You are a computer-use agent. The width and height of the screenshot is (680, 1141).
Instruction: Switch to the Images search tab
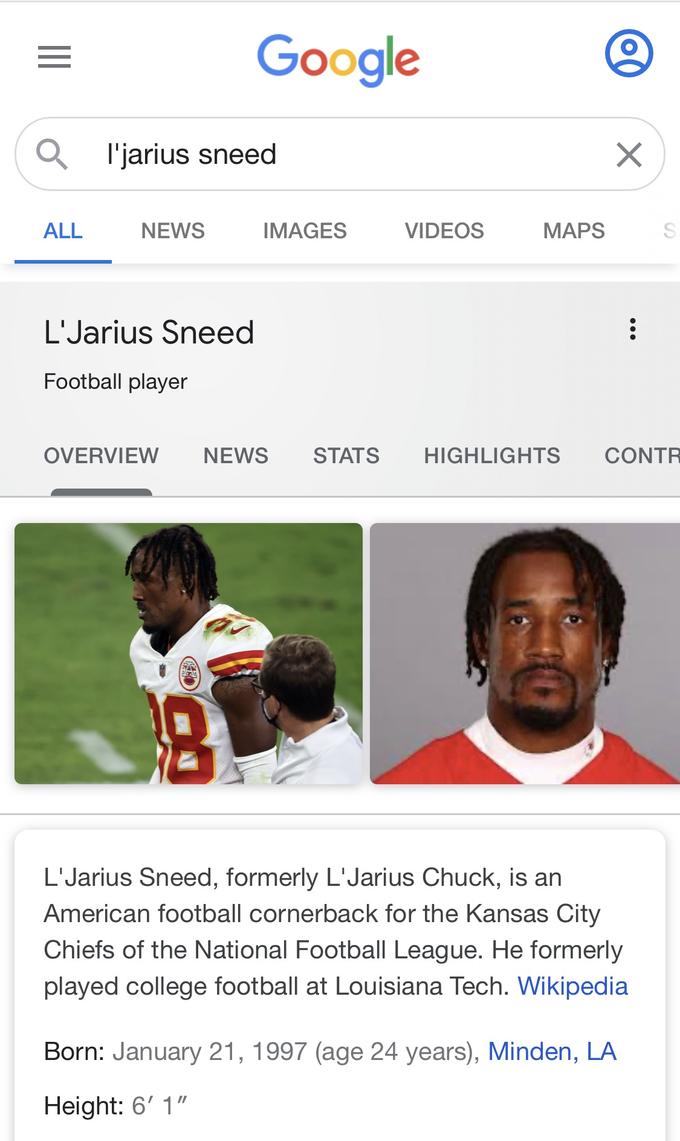[x=304, y=231]
